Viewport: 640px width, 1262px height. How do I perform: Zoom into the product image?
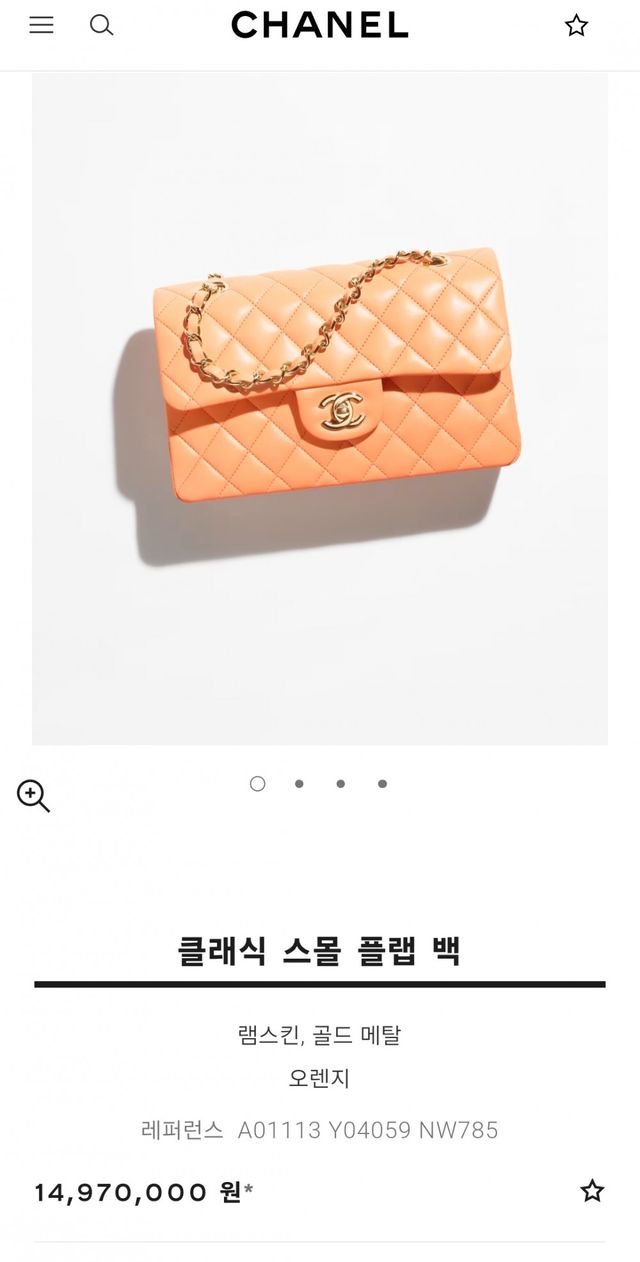[x=33, y=796]
